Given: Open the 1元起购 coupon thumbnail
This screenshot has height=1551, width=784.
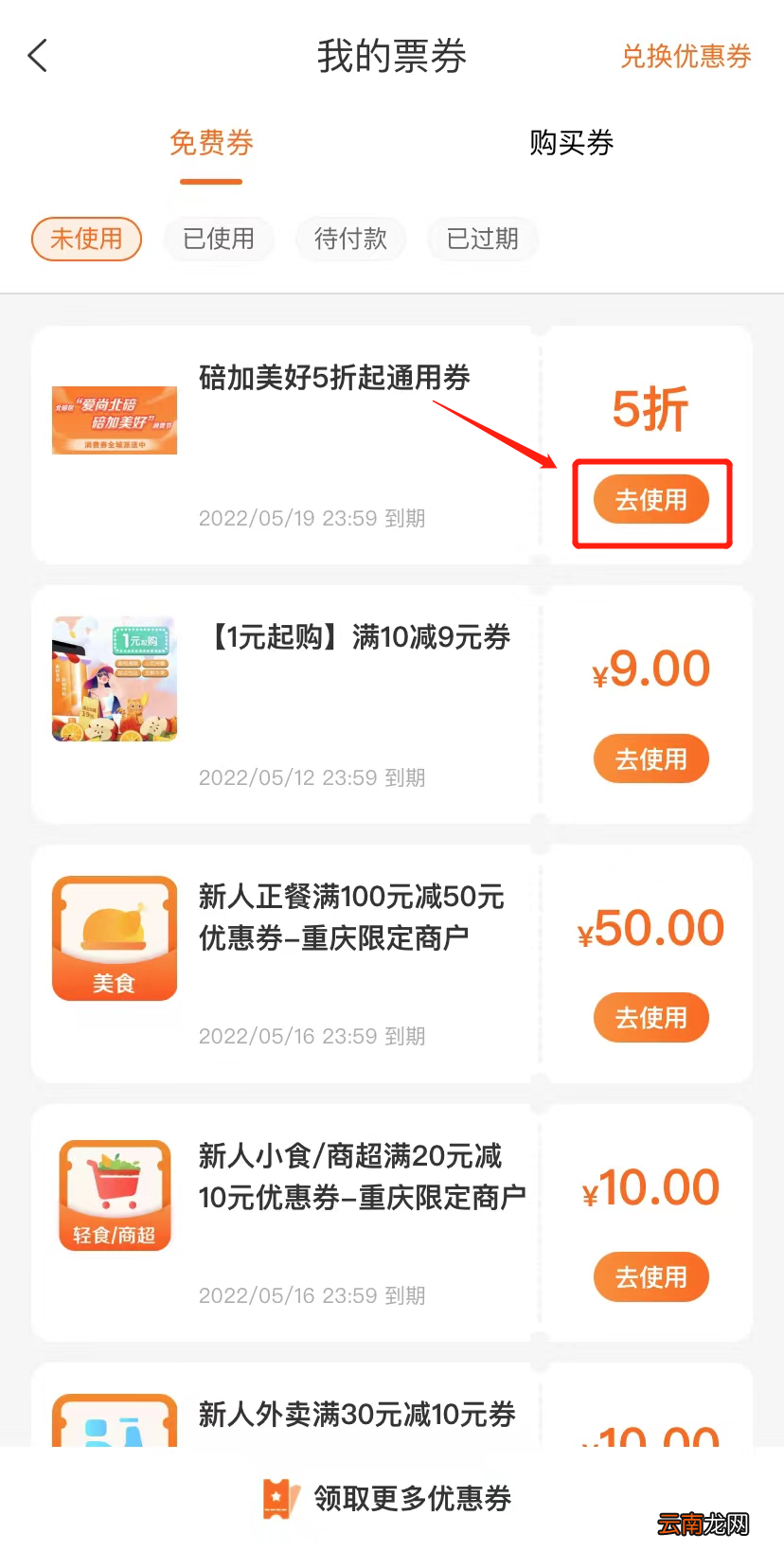Looking at the screenshot, I should (x=114, y=678).
